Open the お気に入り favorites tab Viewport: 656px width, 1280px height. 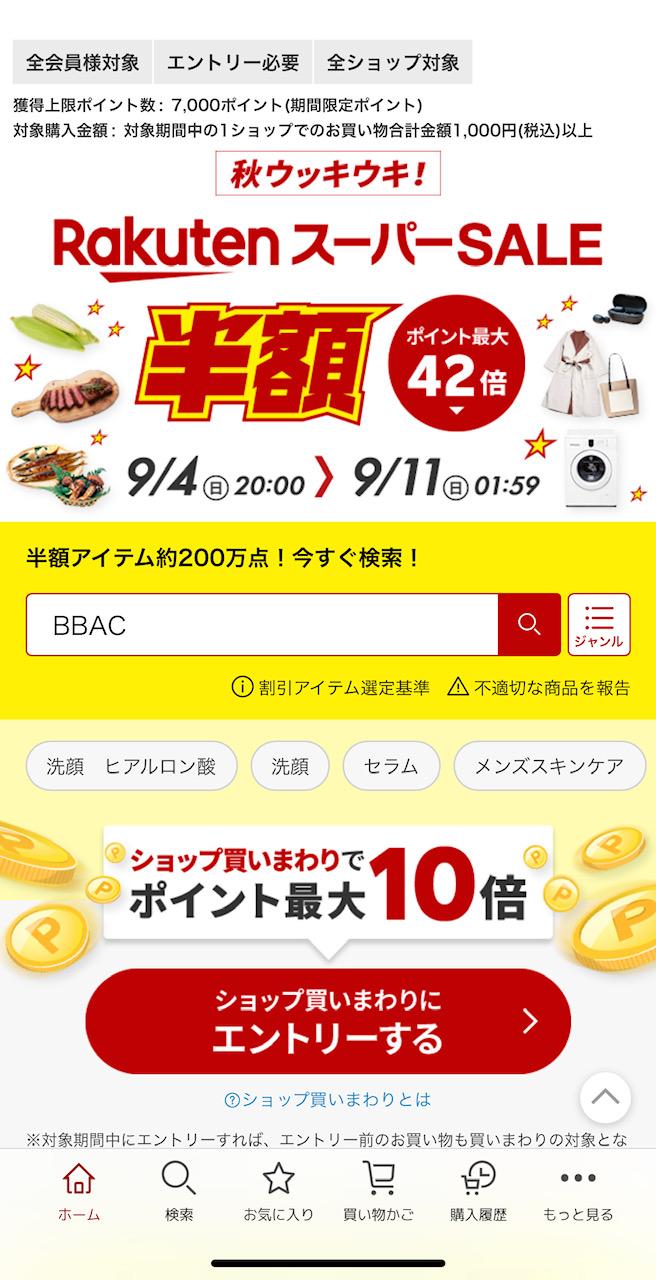point(278,1192)
